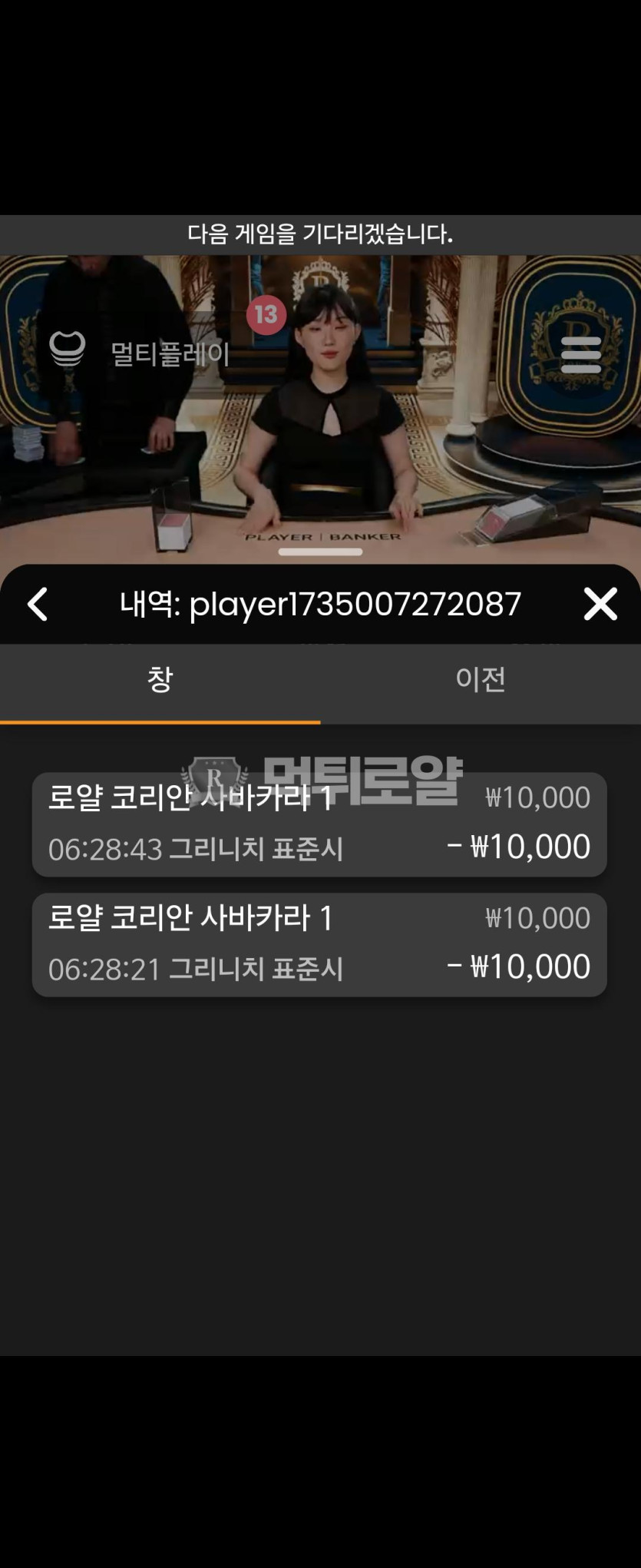This screenshot has width=641, height=1568.
Task: Open 멀티플레이 multiplay mode
Action: [138, 353]
